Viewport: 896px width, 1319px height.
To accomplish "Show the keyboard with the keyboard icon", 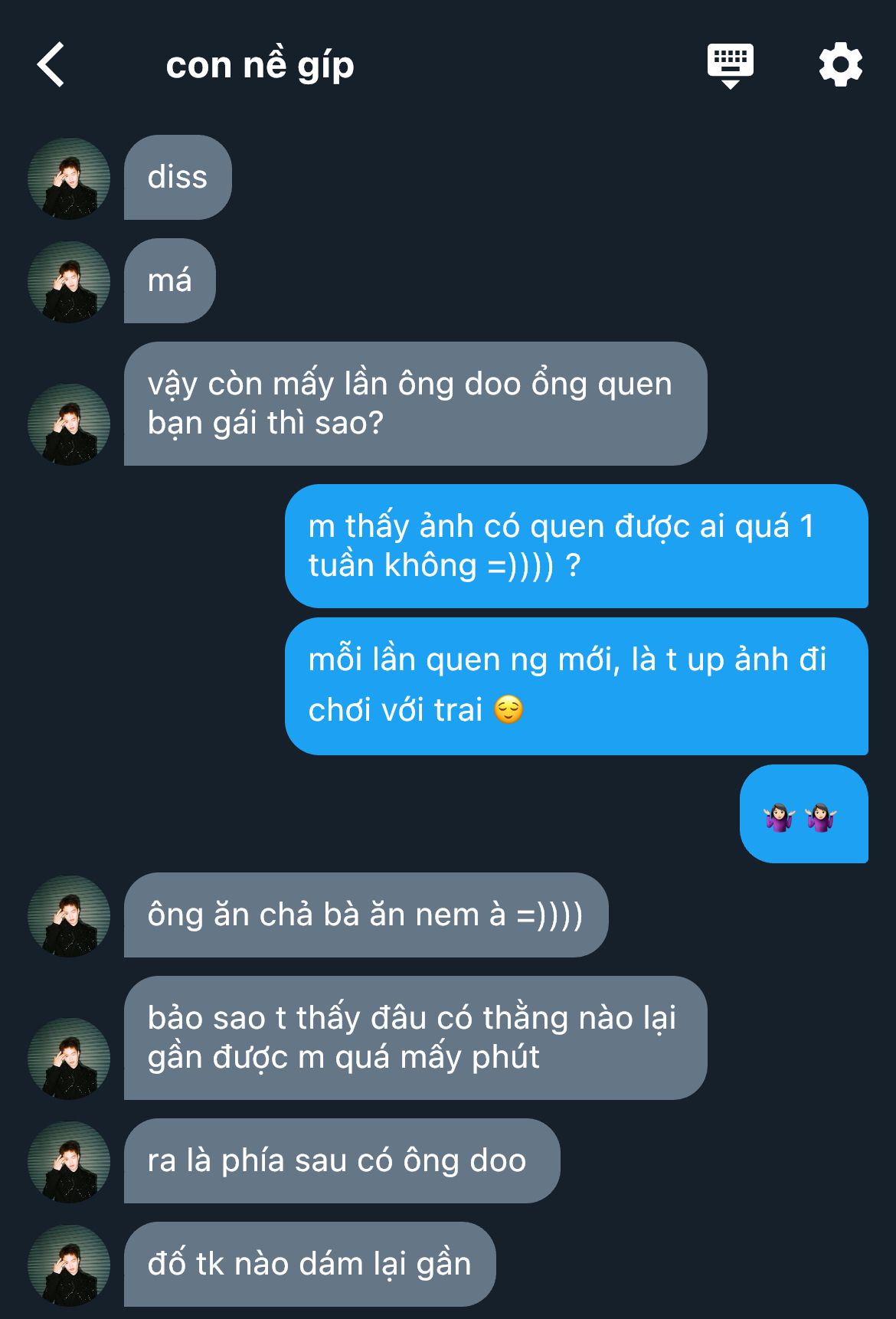I will (x=730, y=64).
